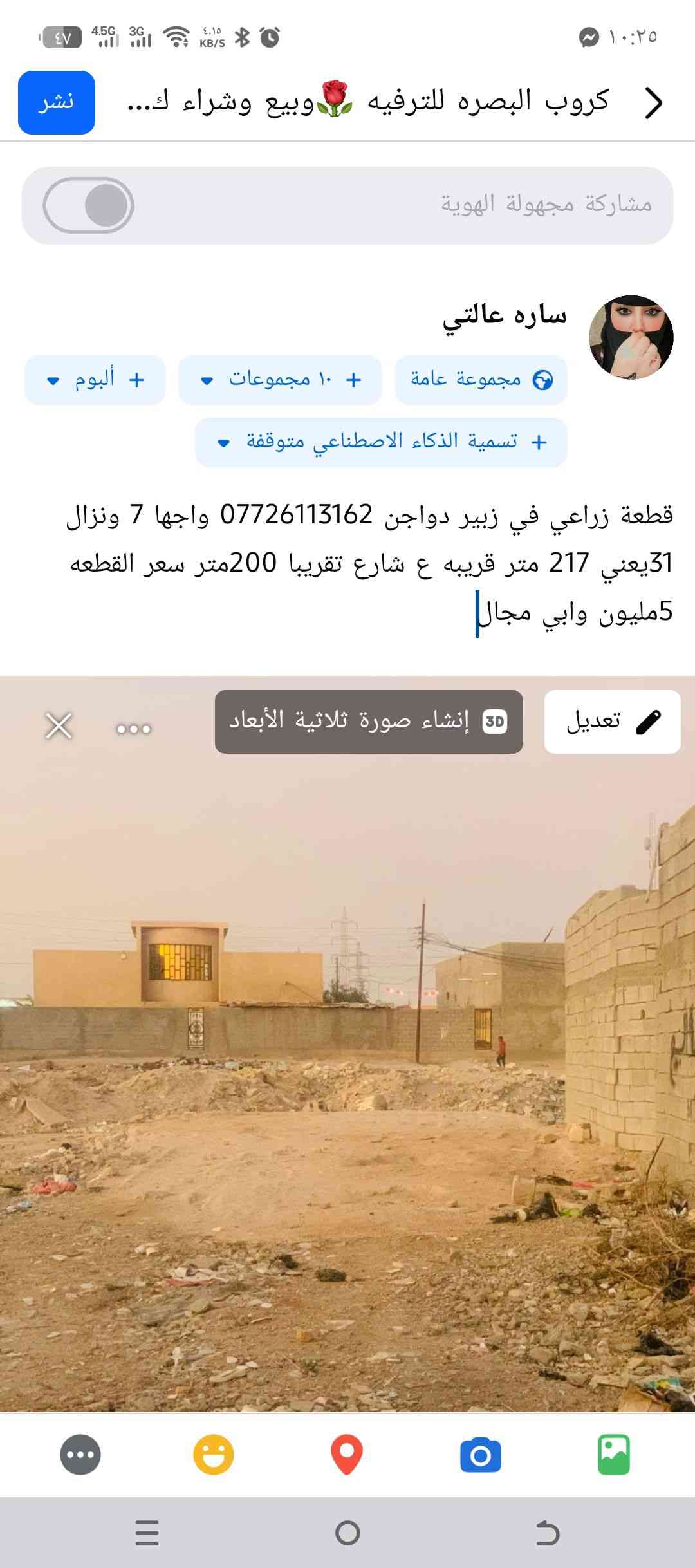
Task: Tap the نشر publish button
Action: click(57, 102)
